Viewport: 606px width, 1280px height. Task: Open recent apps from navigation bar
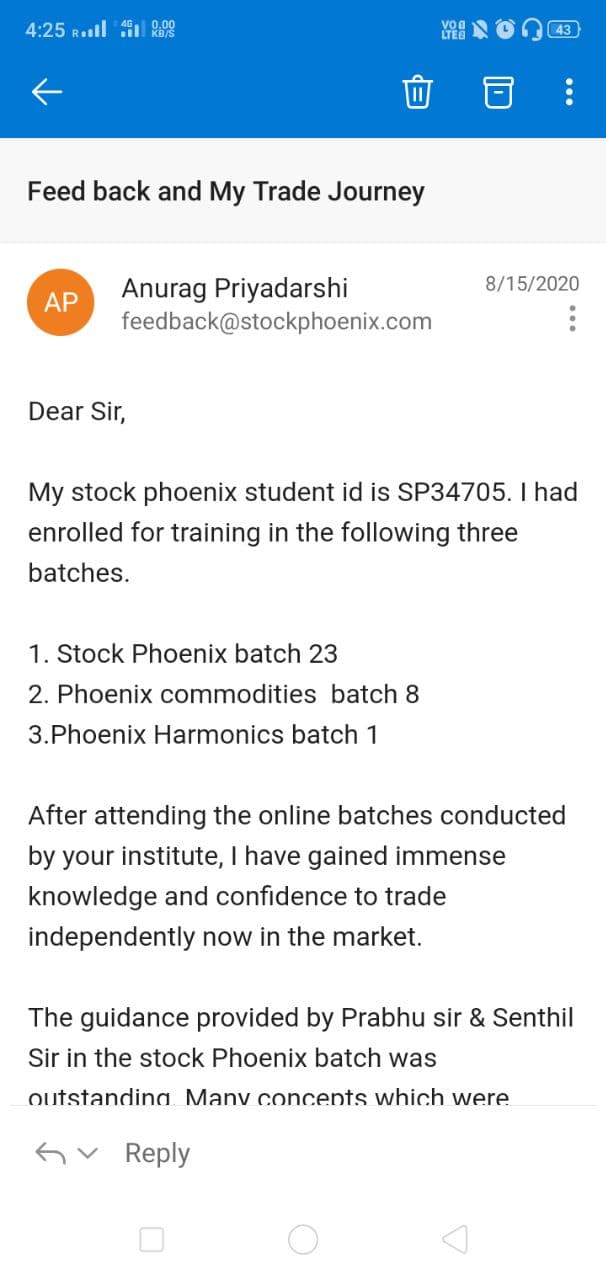(152, 1240)
